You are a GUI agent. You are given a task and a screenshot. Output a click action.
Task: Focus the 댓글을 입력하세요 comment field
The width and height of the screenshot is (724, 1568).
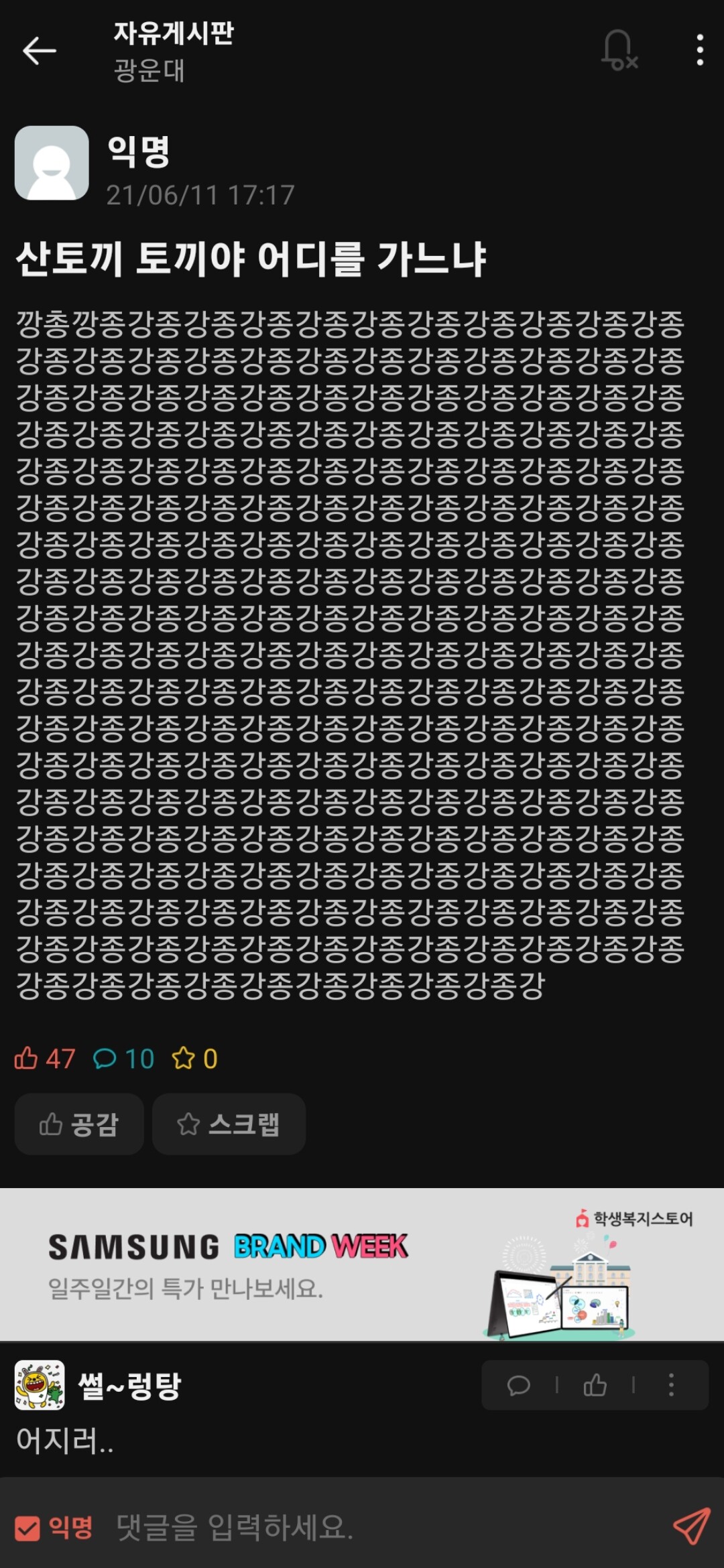[x=375, y=1527]
